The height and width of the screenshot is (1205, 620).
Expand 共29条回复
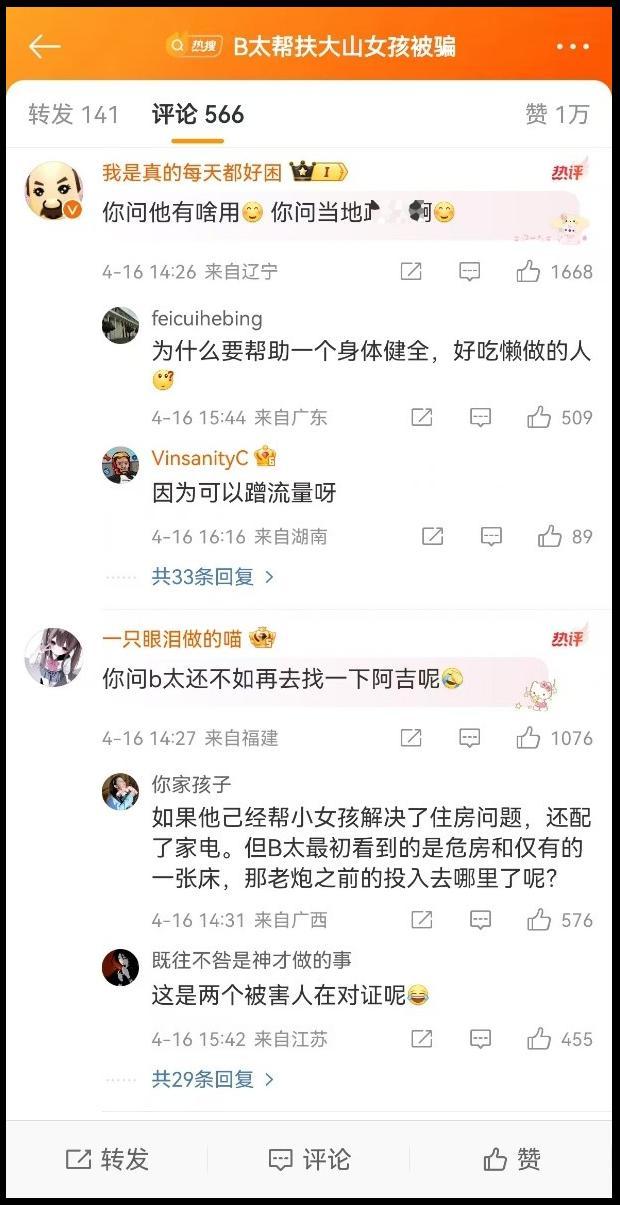pos(212,1079)
